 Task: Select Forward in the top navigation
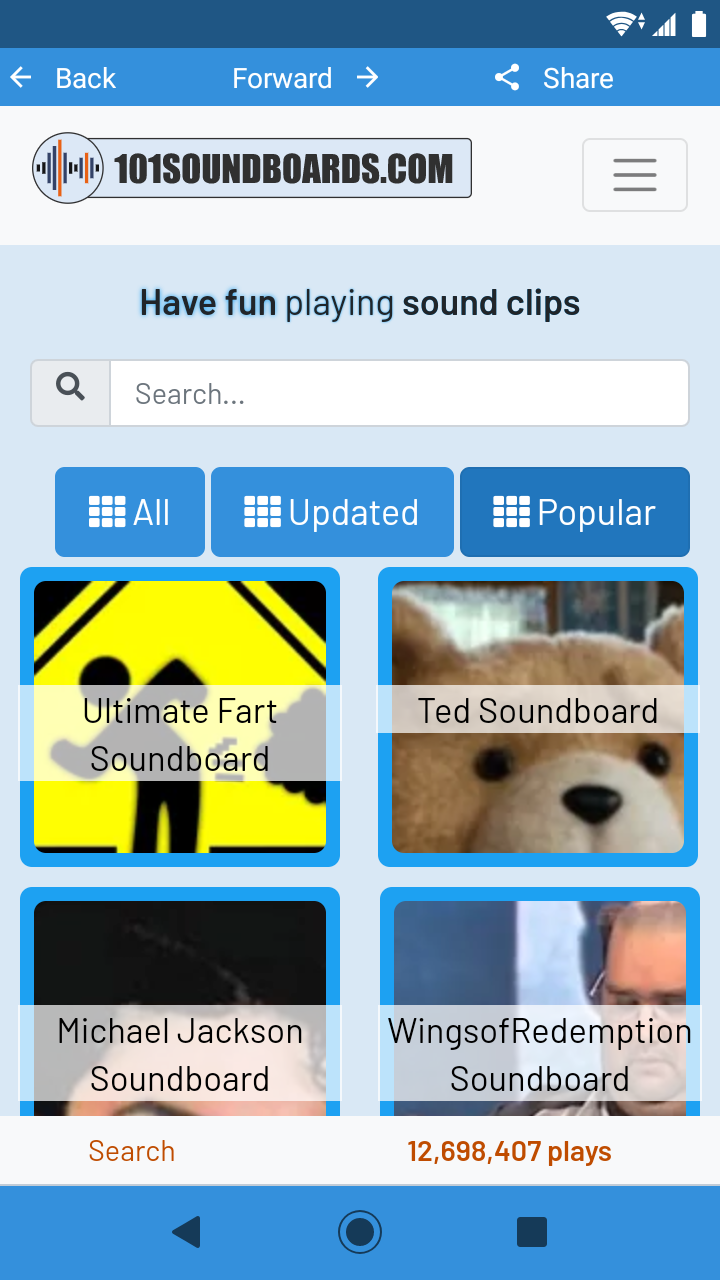coord(282,77)
